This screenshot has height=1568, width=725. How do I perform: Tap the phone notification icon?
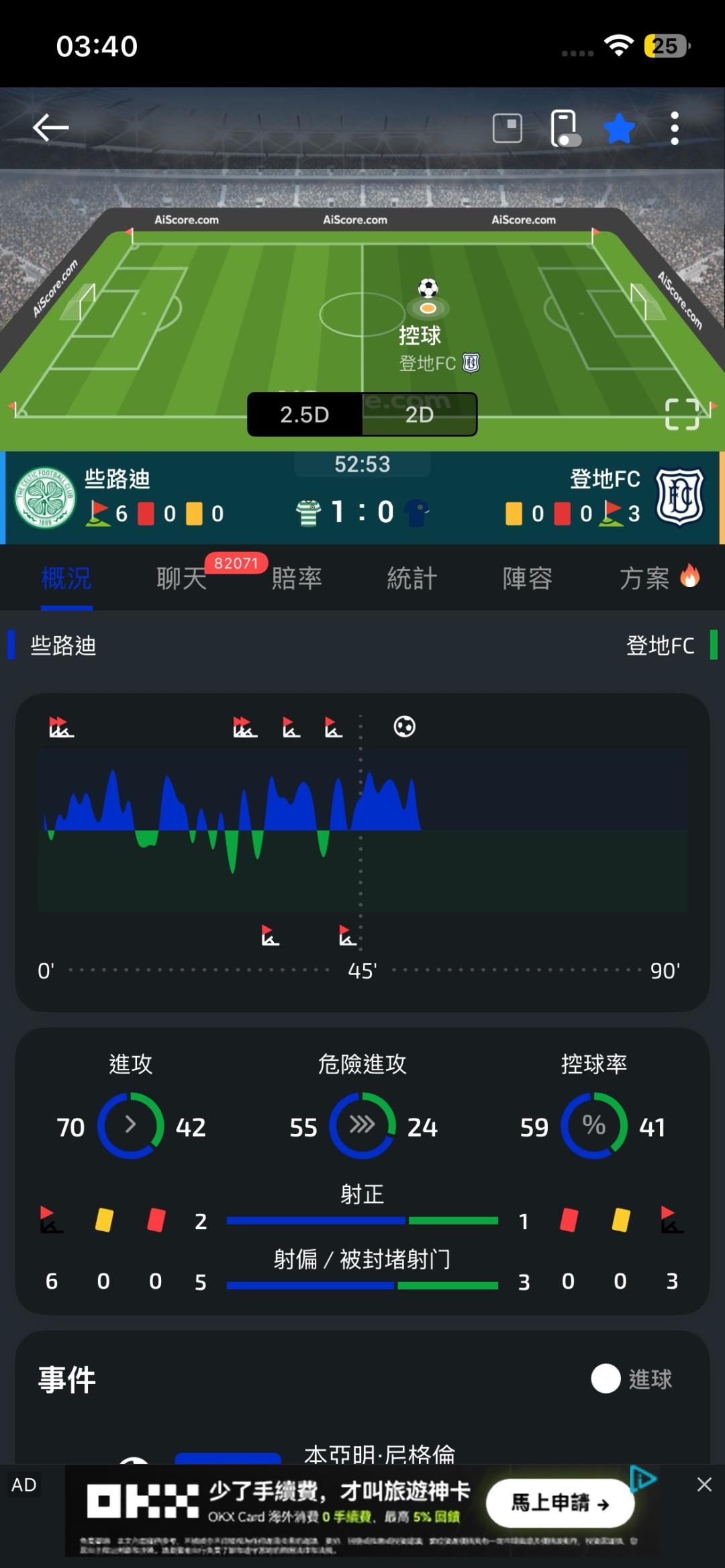pyautogui.click(x=564, y=128)
